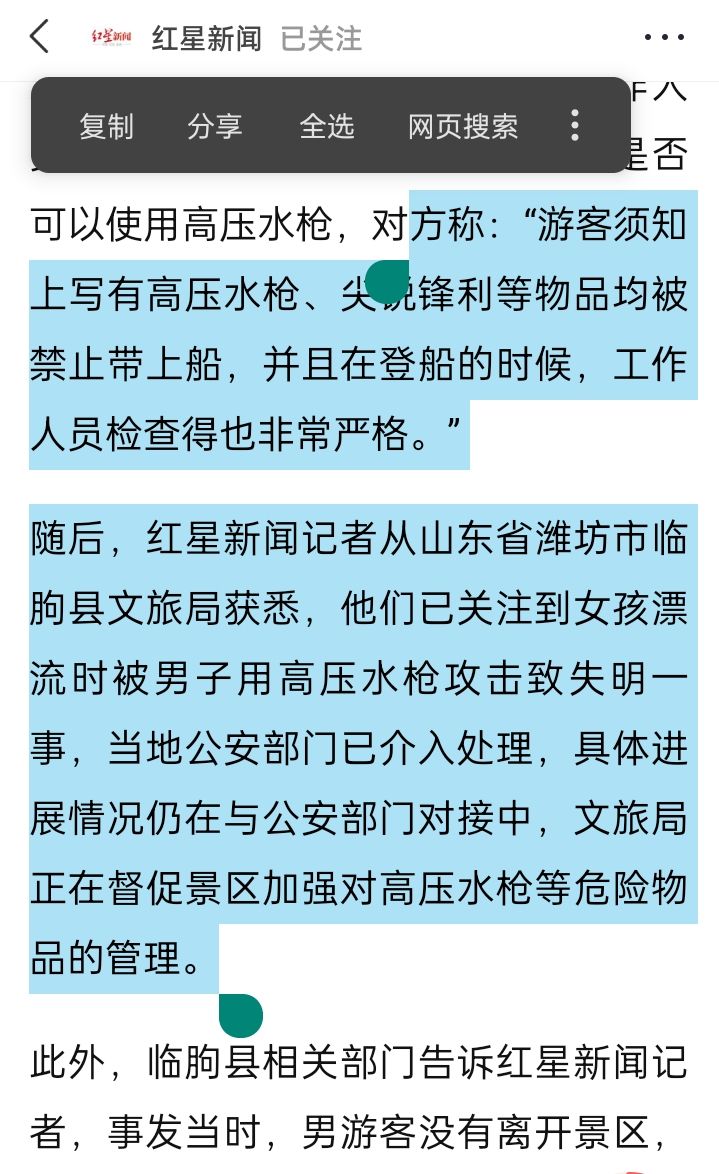Open more options in the selection toolbar
The image size is (719, 1174).
tap(574, 126)
